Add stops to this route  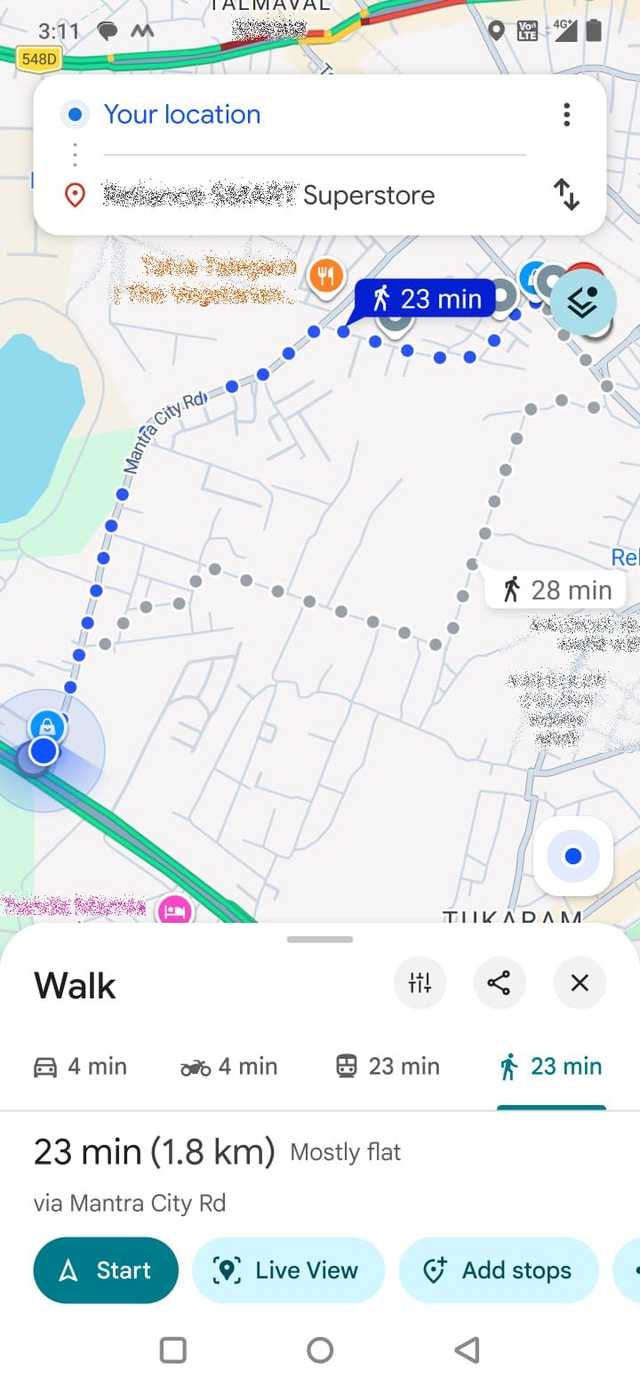[x=498, y=1270]
